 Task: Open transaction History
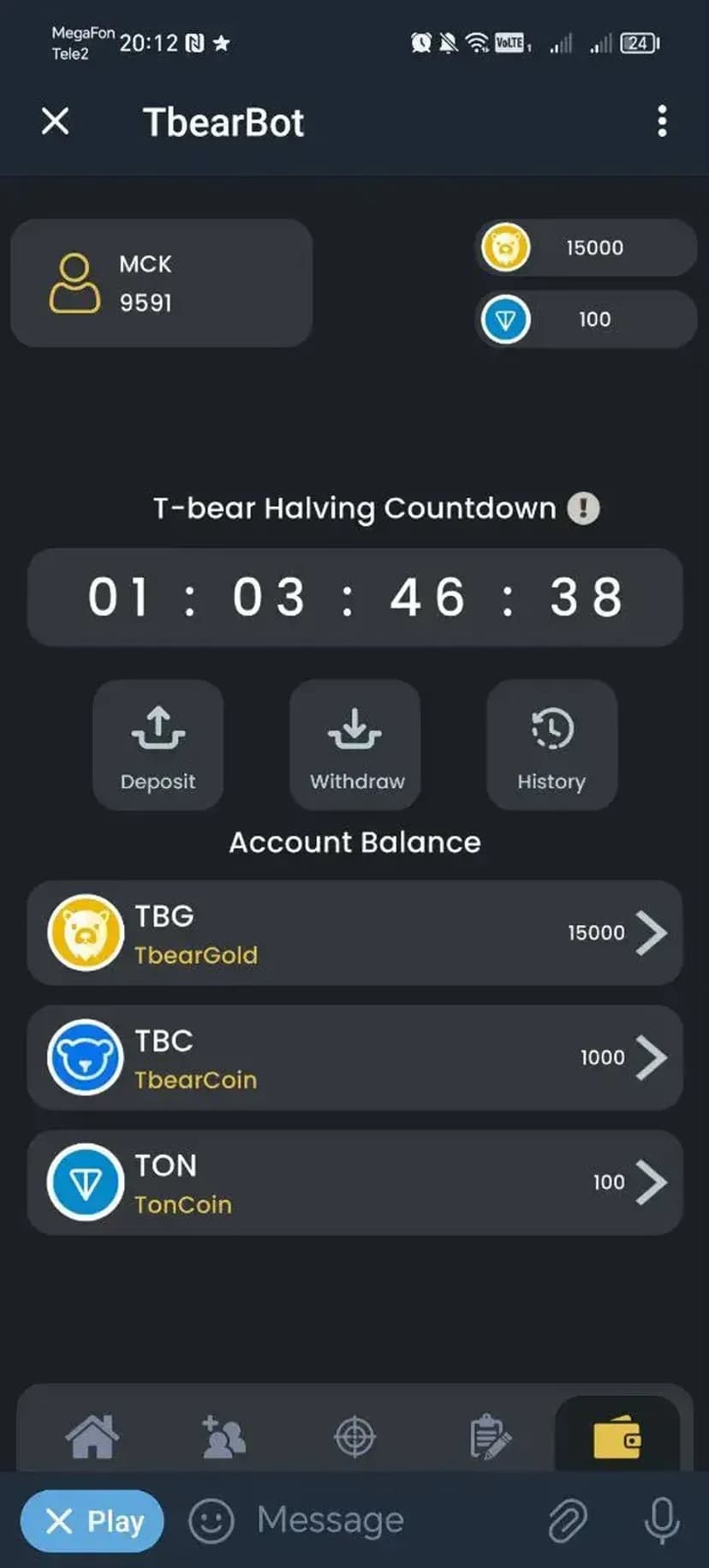tap(551, 744)
